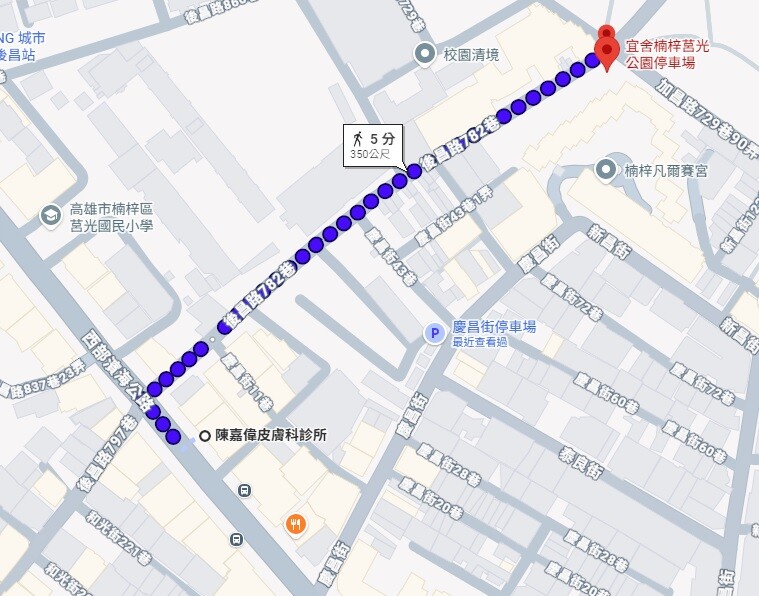Image resolution: width=759 pixels, height=596 pixels.
Task: Tap the walking 5分 350公尺 route label
Action: click(x=372, y=143)
